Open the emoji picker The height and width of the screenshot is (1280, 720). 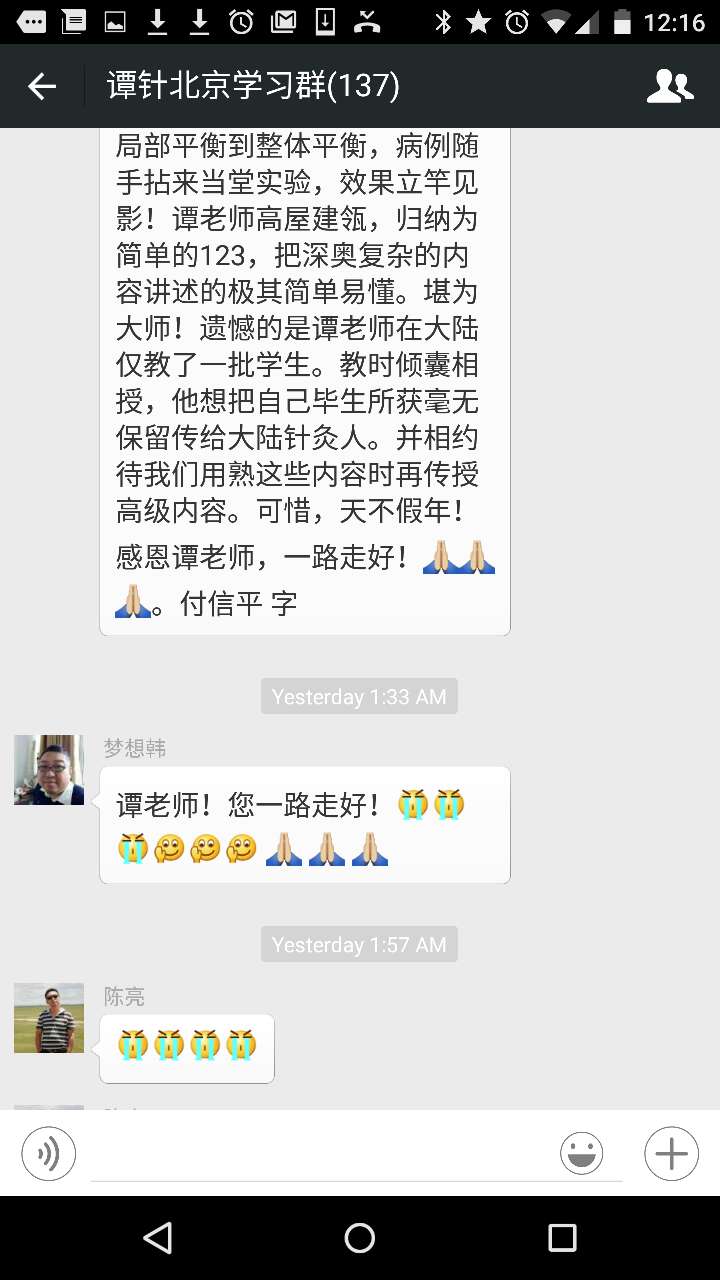[581, 1154]
